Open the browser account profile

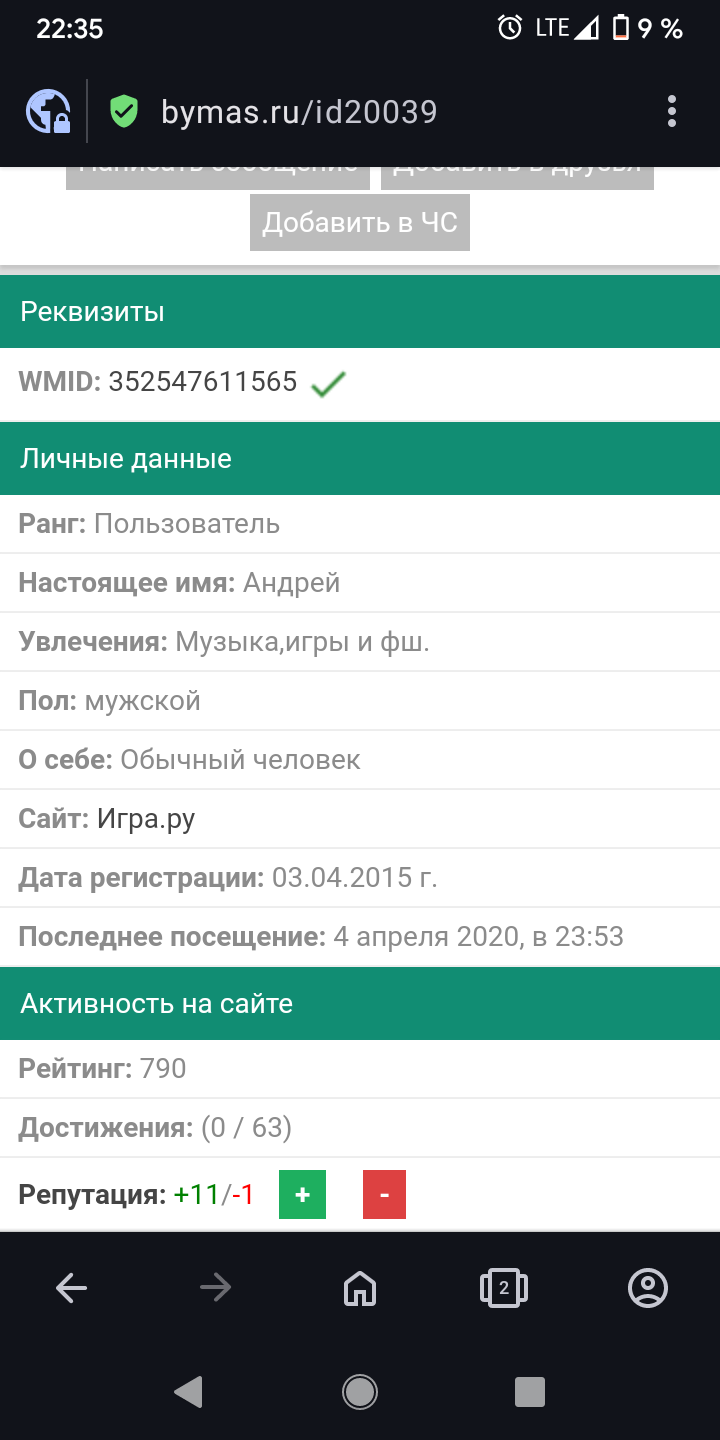pyautogui.click(x=648, y=1288)
